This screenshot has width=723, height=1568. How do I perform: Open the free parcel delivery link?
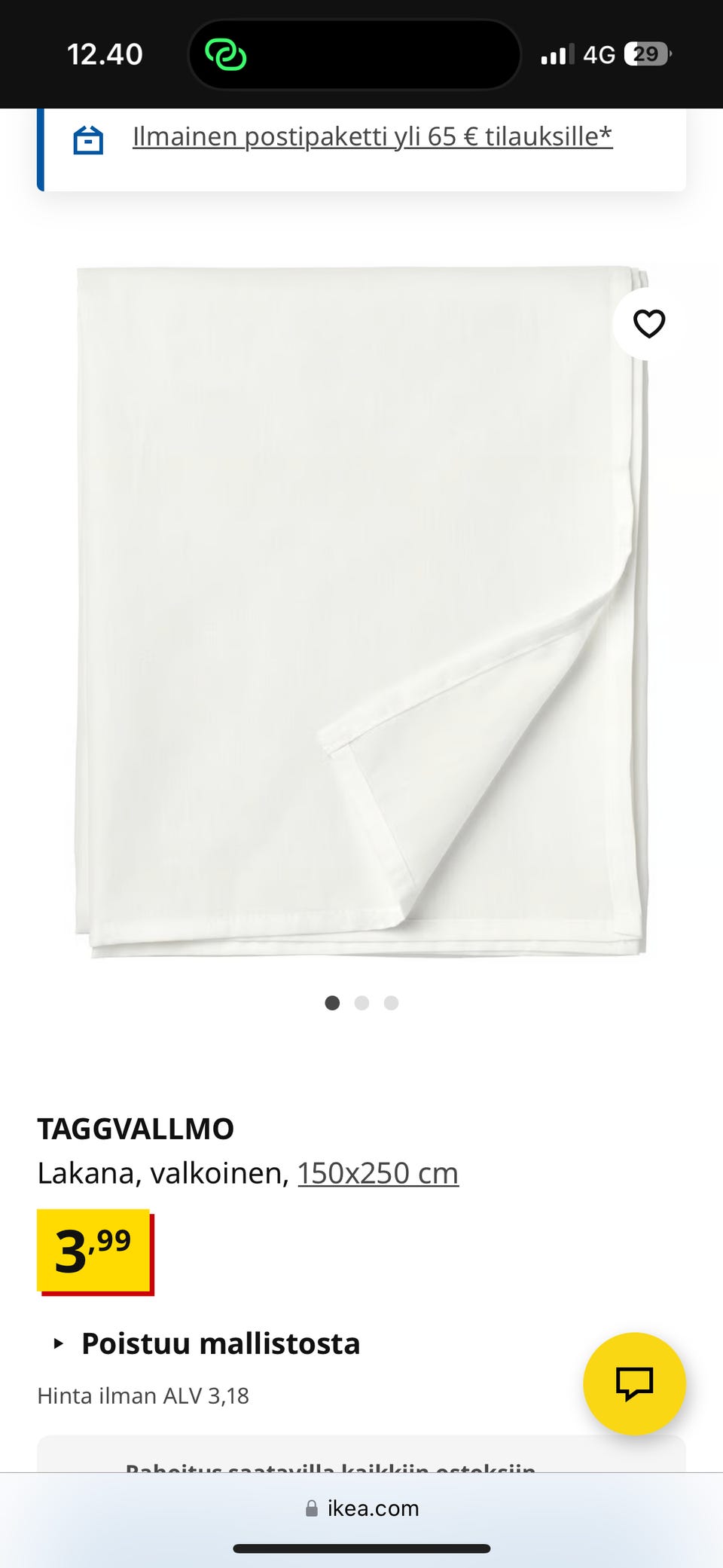point(372,136)
